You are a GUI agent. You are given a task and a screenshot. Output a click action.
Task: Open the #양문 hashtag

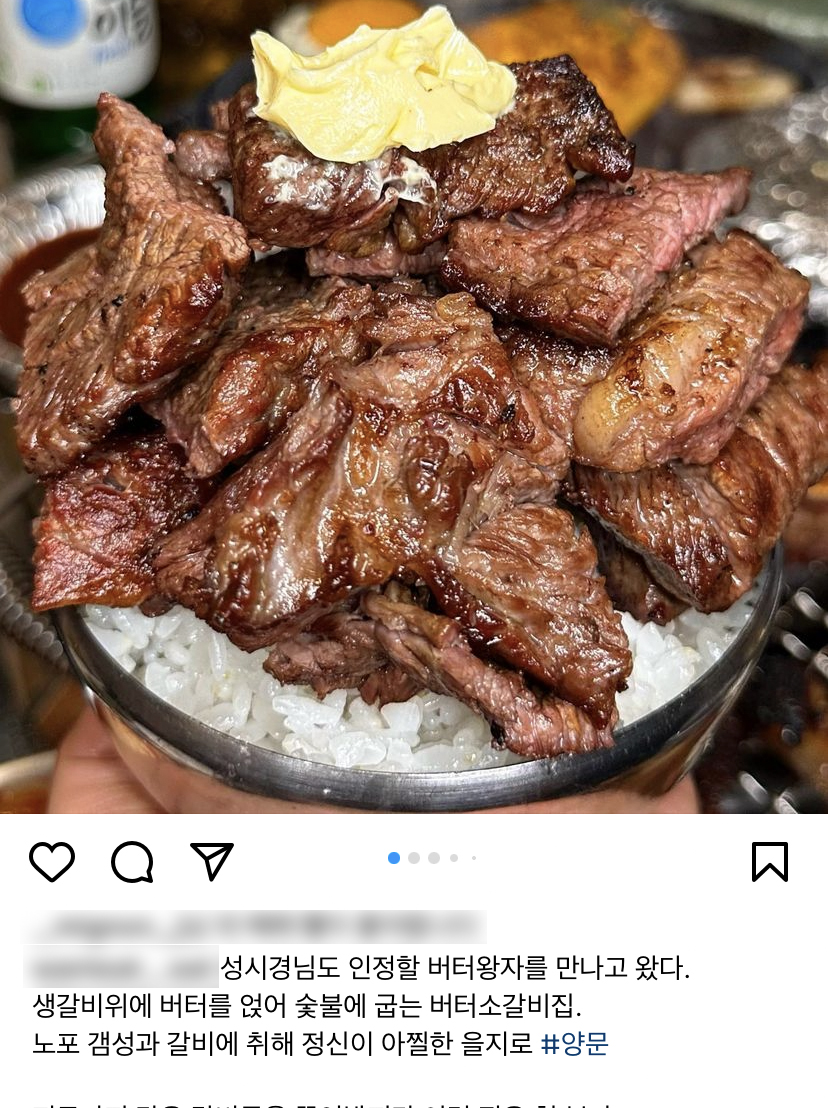[x=574, y=1044]
